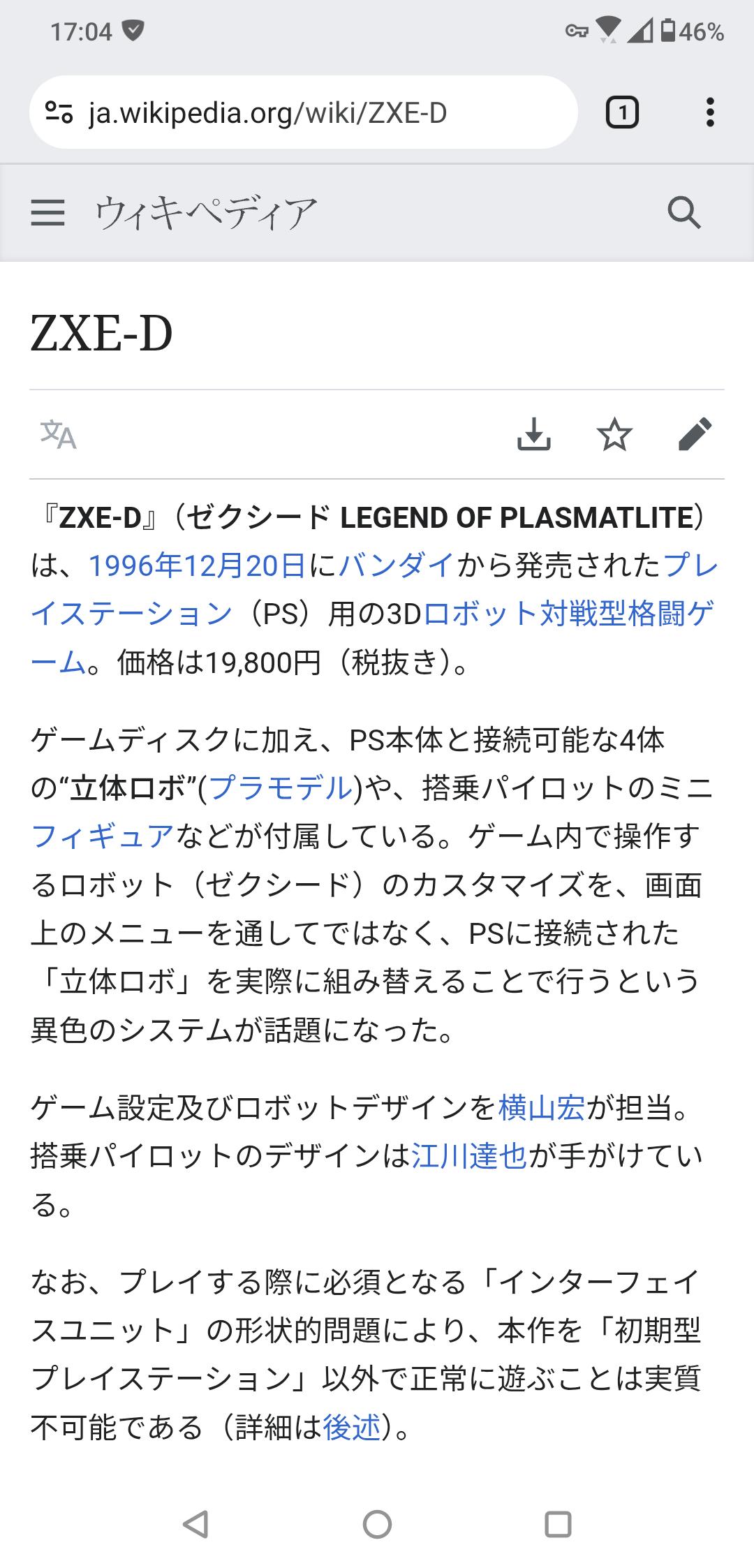Follow the プラモデル link

[281, 787]
